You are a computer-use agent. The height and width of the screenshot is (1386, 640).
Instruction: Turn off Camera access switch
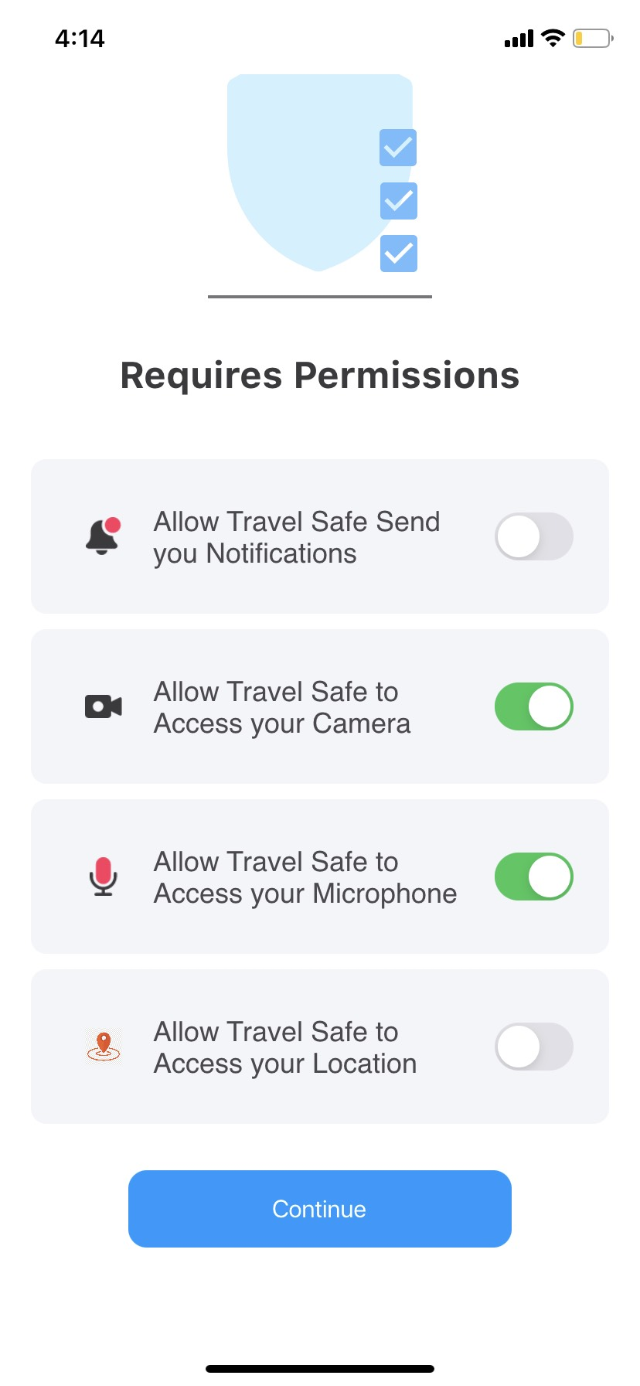click(x=534, y=707)
